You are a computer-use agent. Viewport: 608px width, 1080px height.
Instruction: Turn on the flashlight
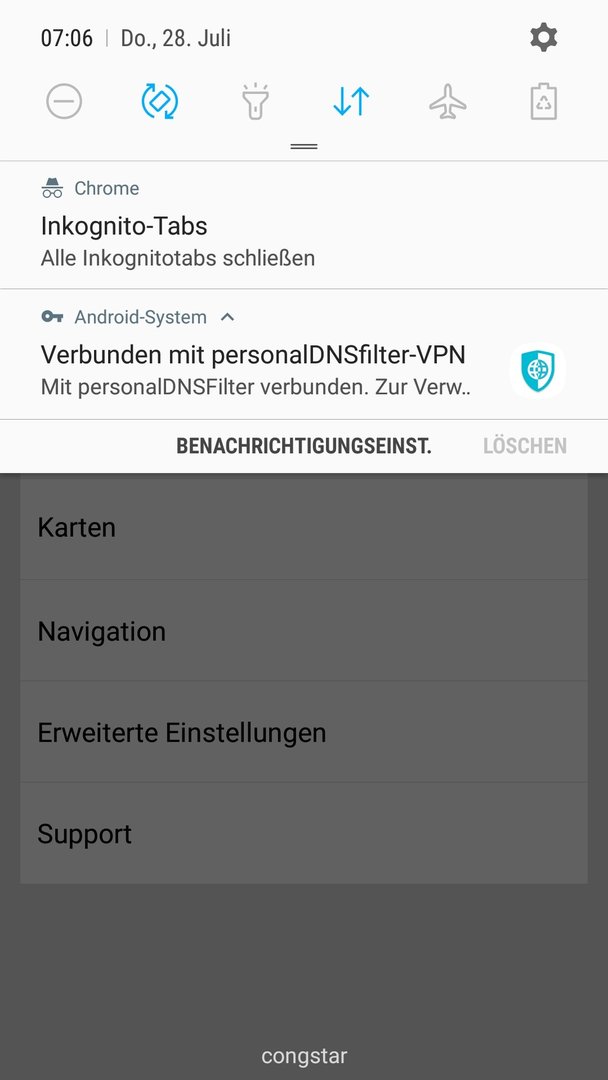[x=255, y=101]
